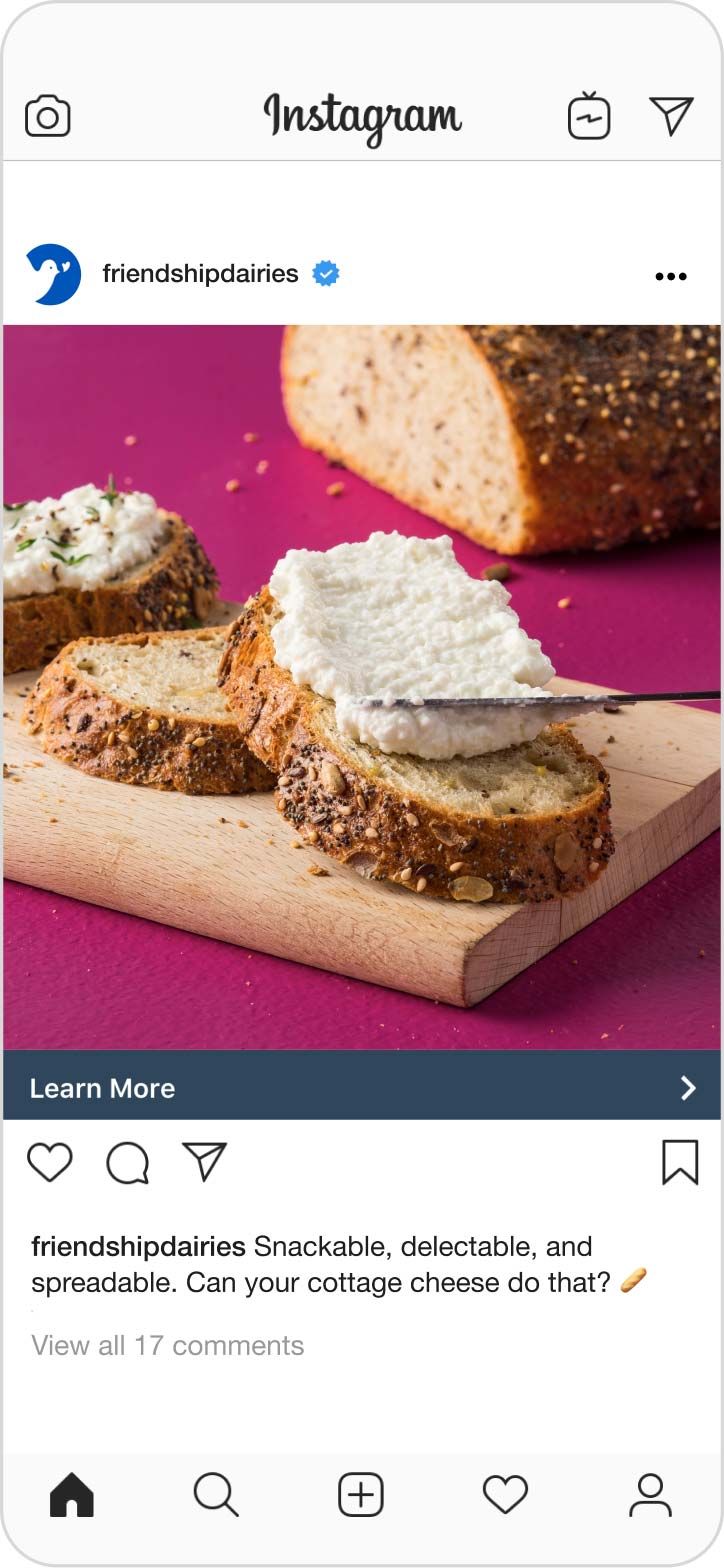Create a new post from the bottom bar
This screenshot has height=1568, width=724.
(x=361, y=1495)
